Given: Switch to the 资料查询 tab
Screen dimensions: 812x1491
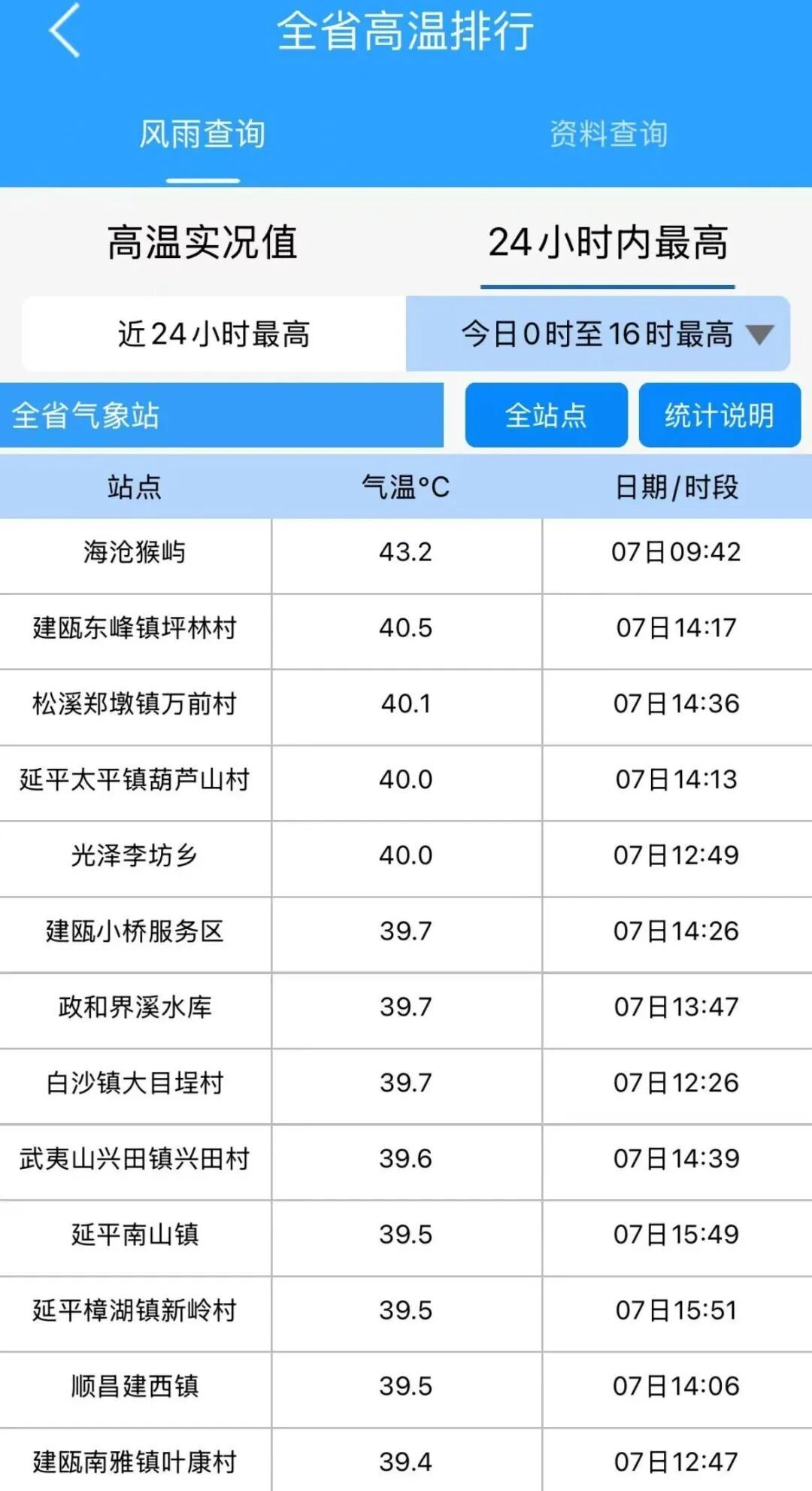Looking at the screenshot, I should pyautogui.click(x=611, y=132).
